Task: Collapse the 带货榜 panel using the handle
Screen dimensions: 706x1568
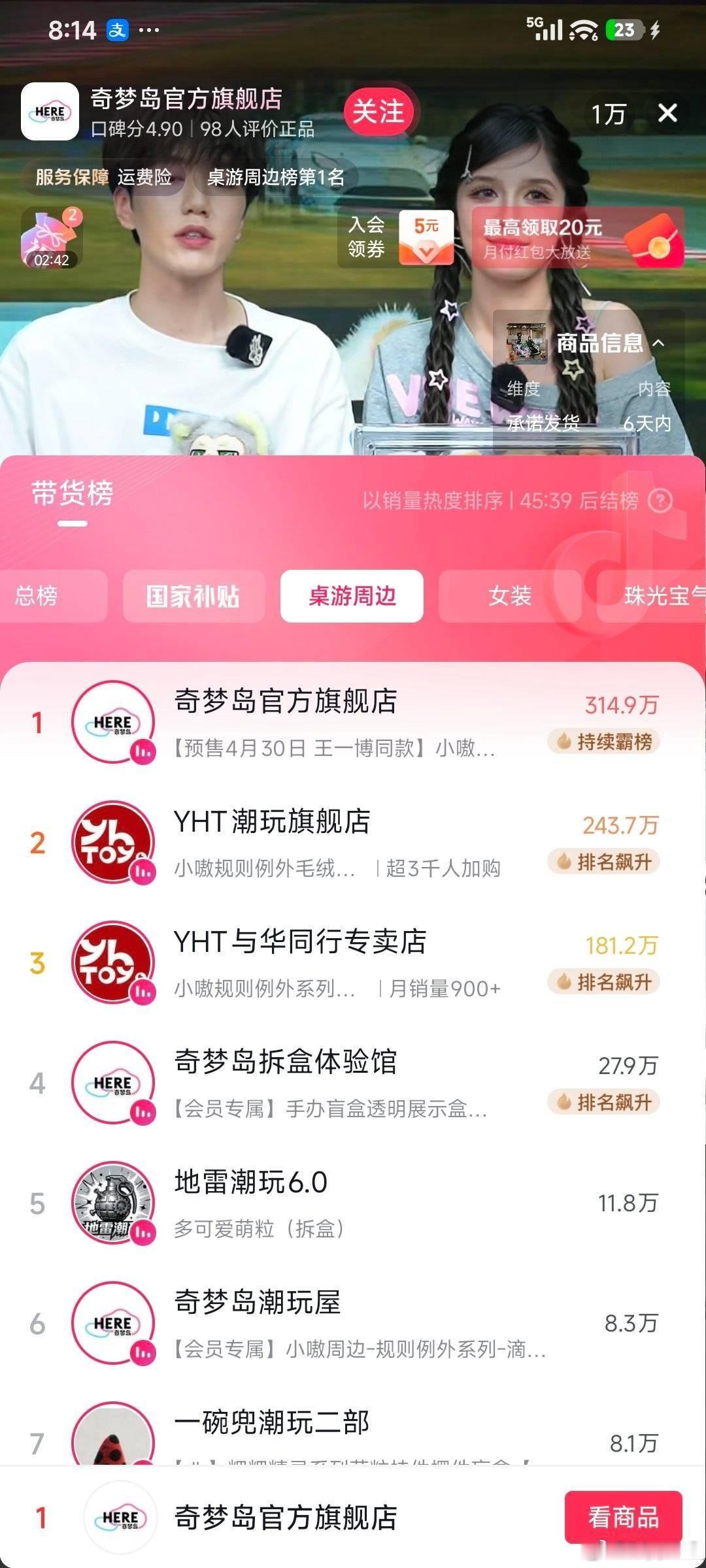Action: tap(72, 523)
